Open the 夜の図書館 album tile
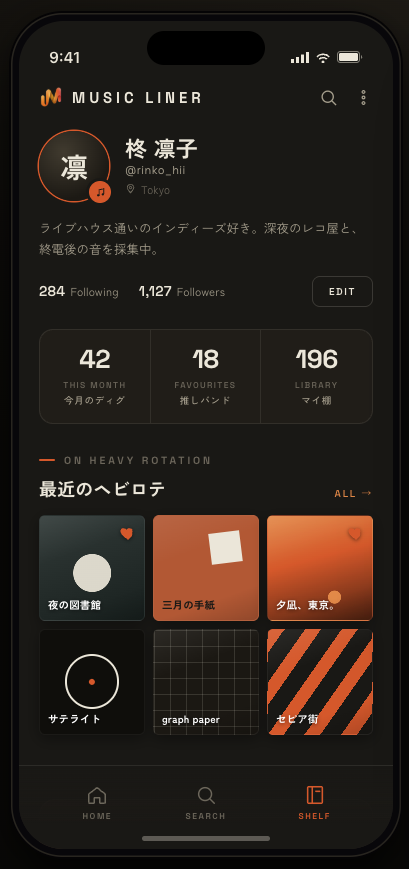Screen dimensions: 409x869 (x=92, y=568)
